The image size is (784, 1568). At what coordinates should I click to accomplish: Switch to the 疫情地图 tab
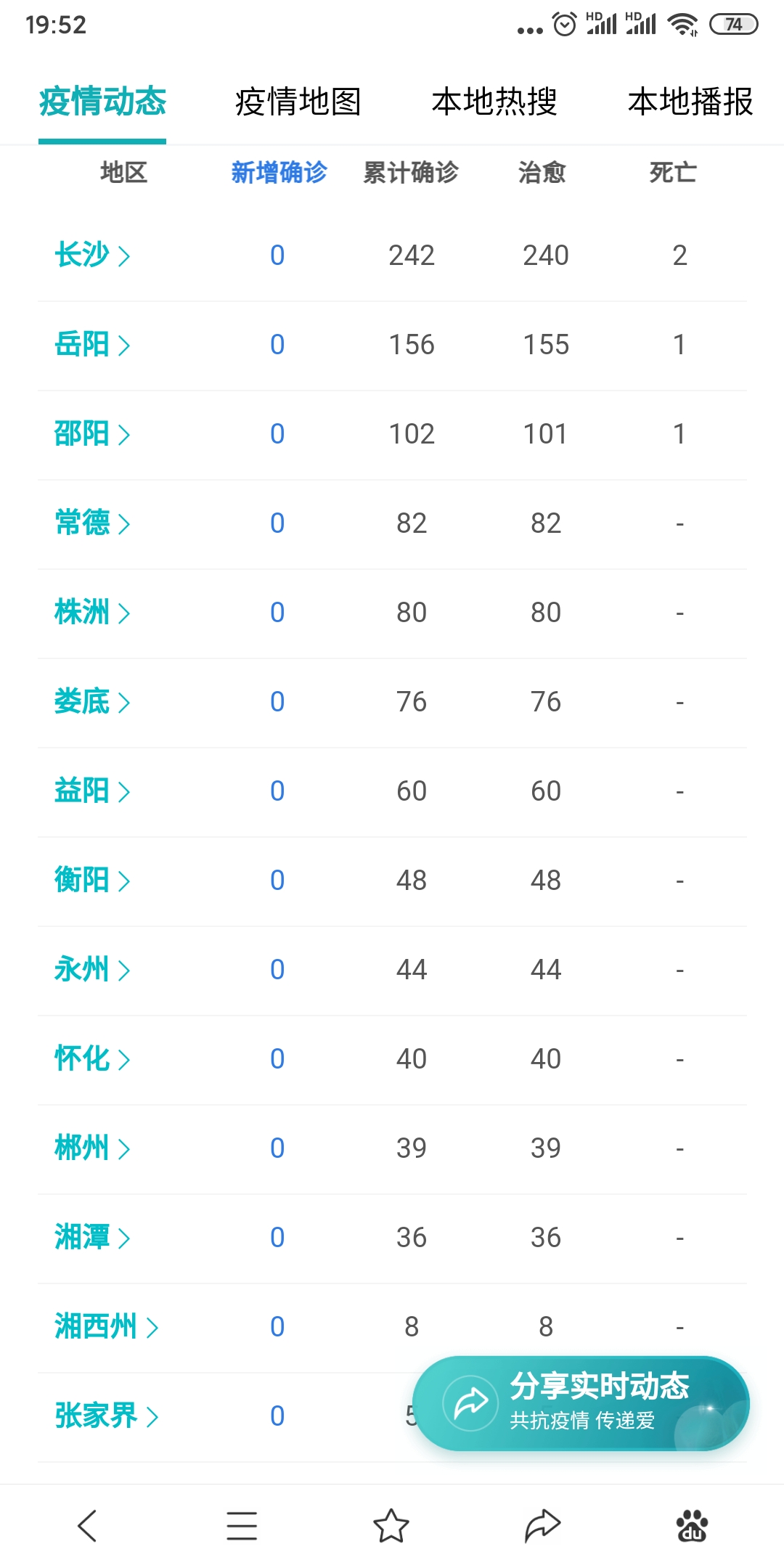coord(298,102)
